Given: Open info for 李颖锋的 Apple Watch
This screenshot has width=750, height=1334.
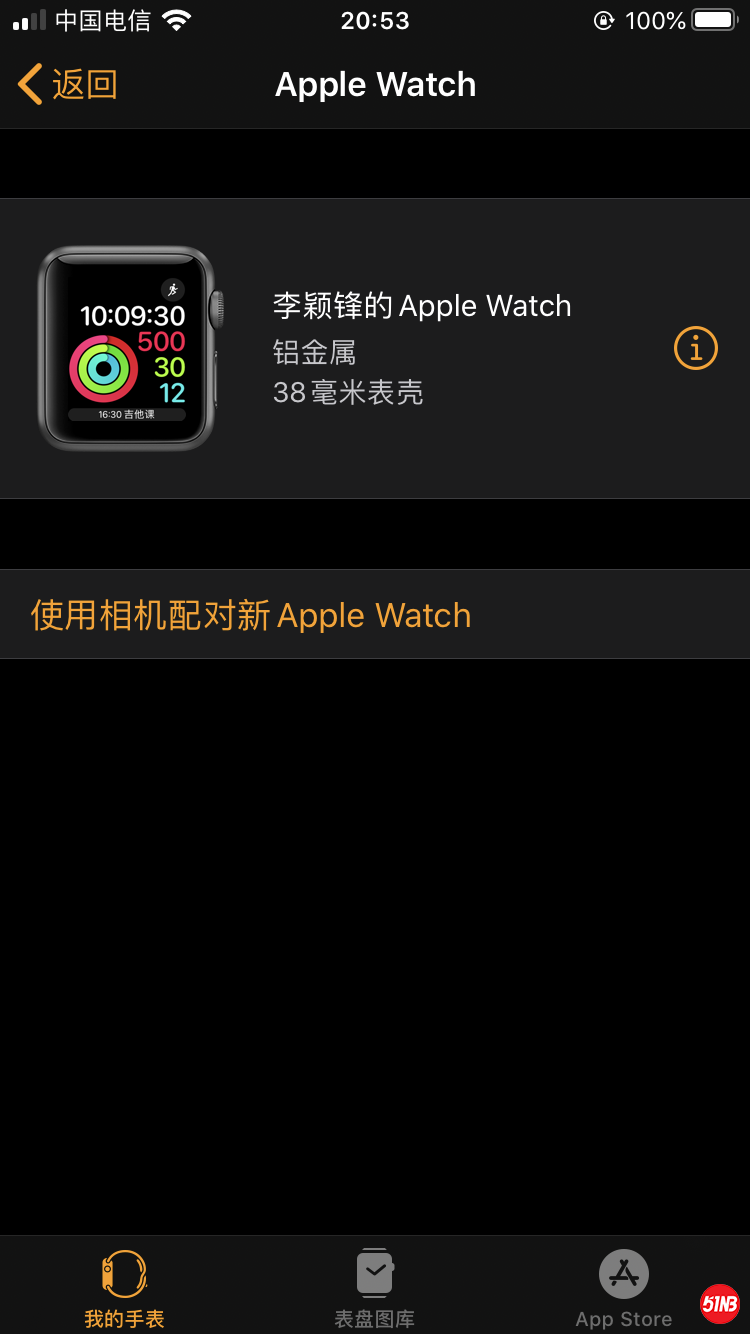Looking at the screenshot, I should (696, 348).
